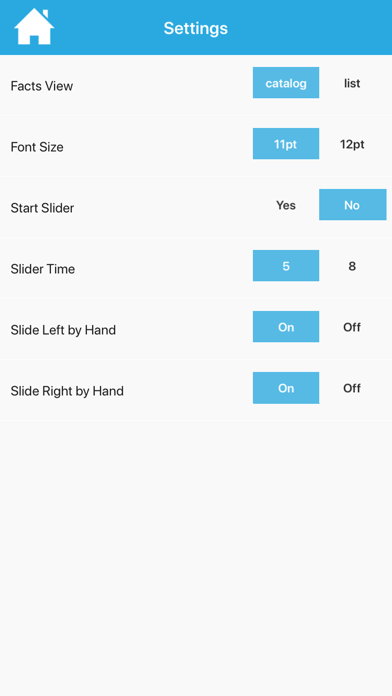Turn On Slide Left by Hand
This screenshot has width=392, height=696.
(x=286, y=327)
